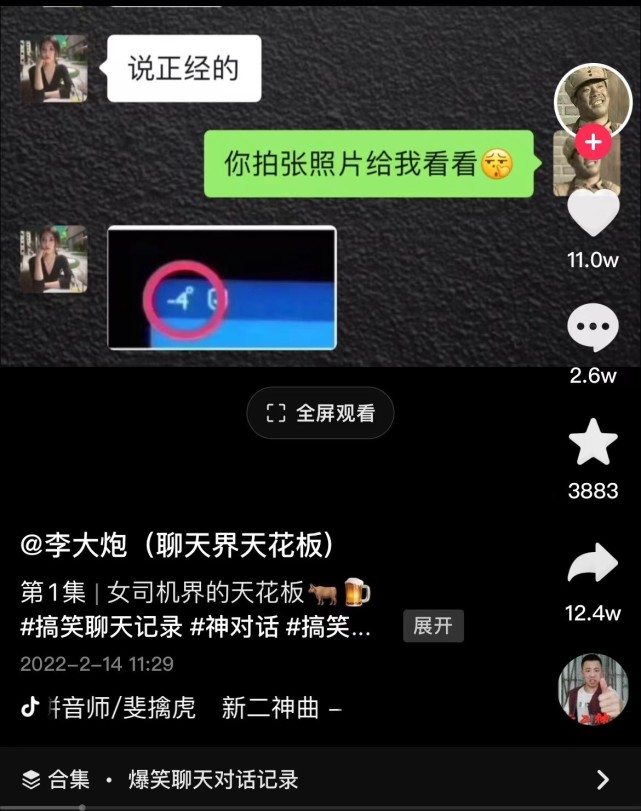Expand the description with 展开

point(433,626)
